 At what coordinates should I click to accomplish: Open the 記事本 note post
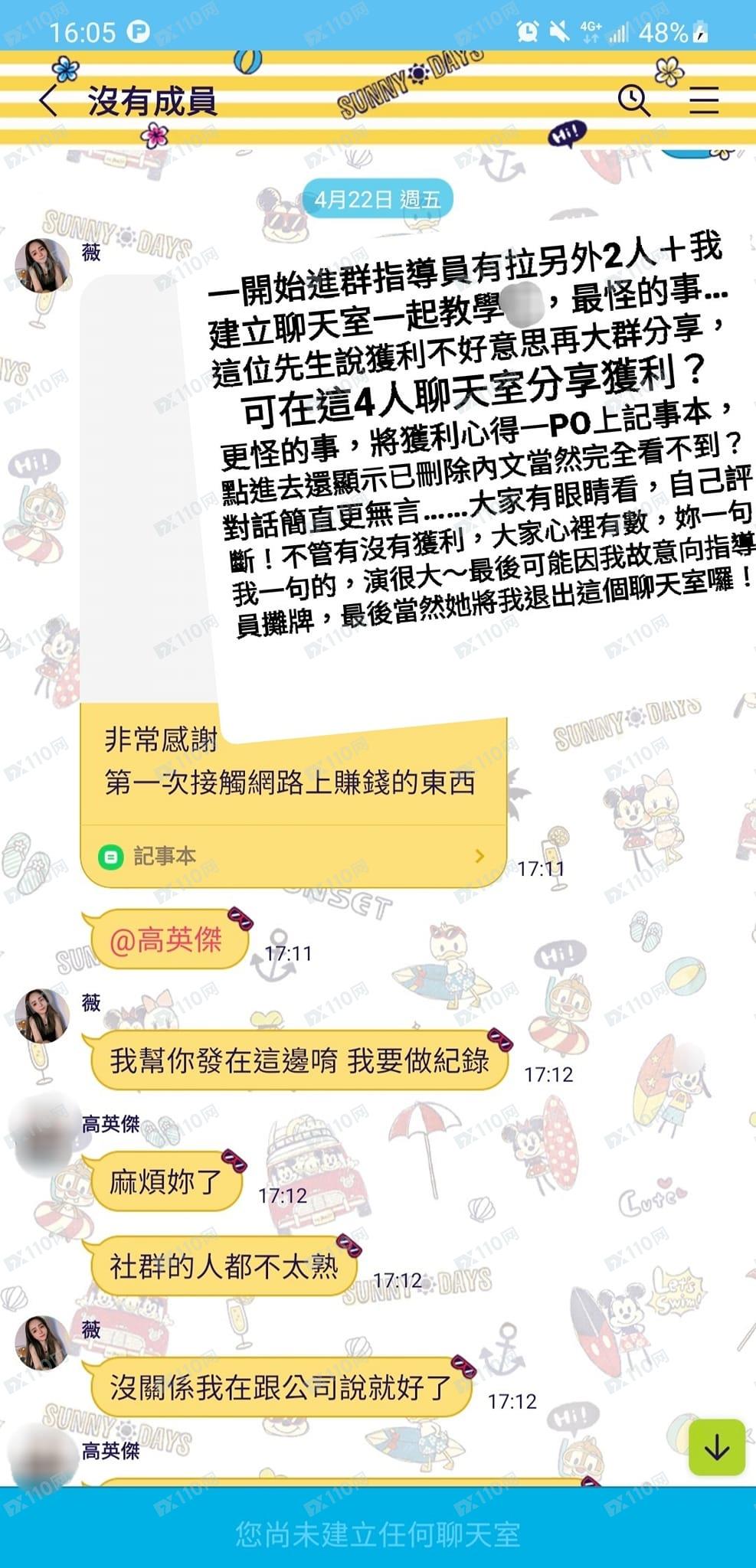(x=293, y=855)
